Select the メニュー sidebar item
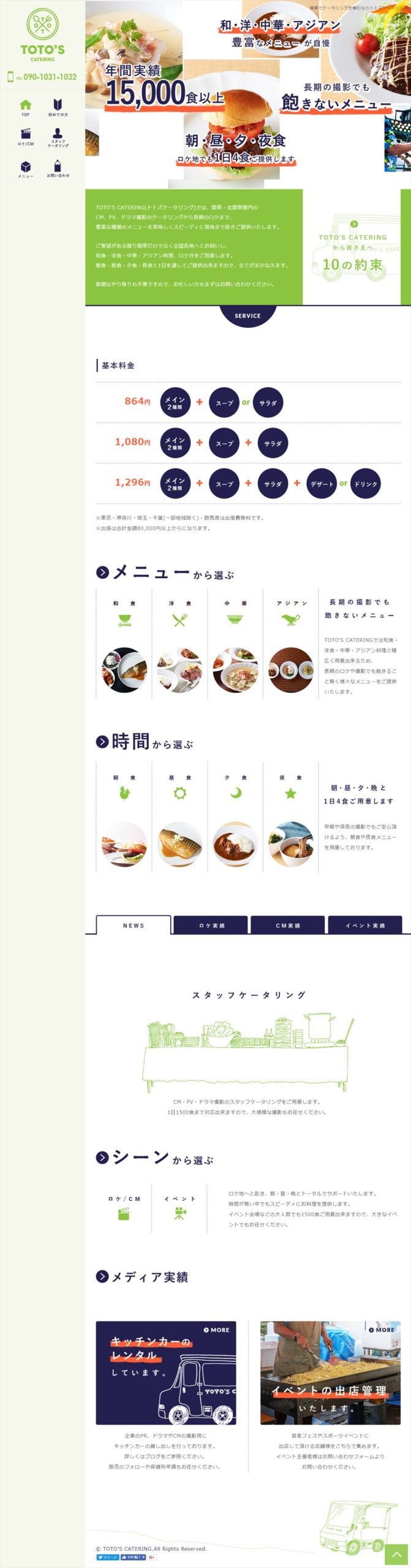The width and height of the screenshot is (411, 1568). pos(26,168)
